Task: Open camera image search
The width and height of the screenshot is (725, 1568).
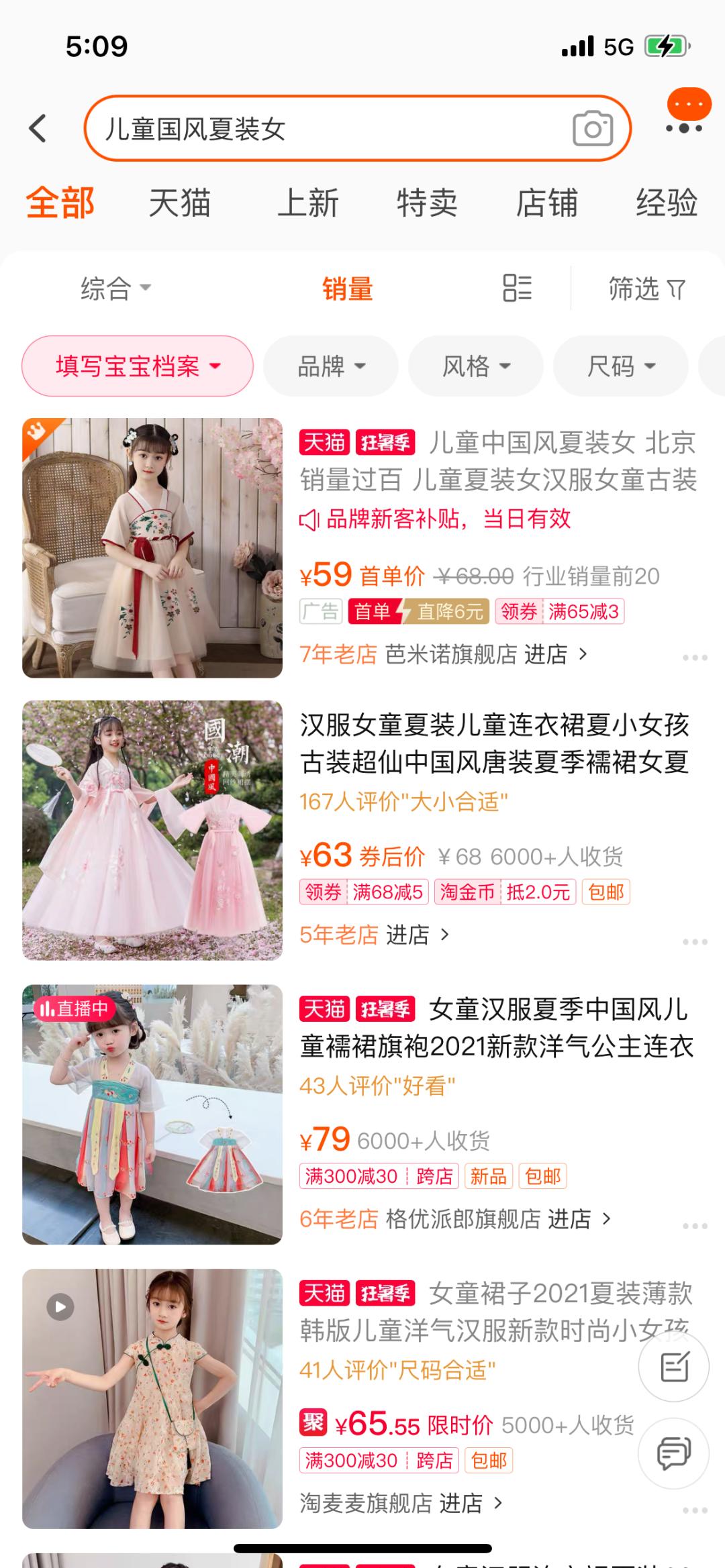Action: [x=592, y=129]
